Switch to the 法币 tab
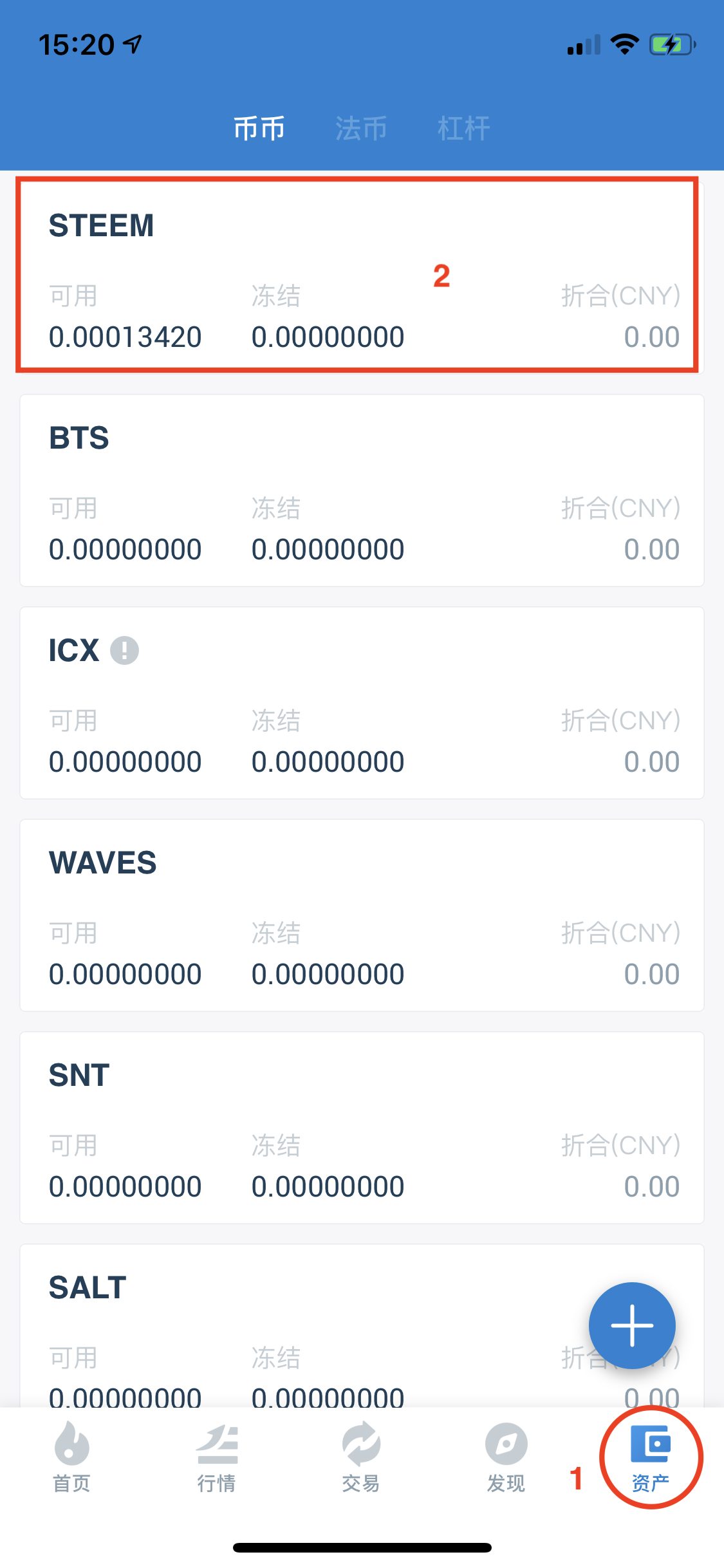The image size is (724, 1568). click(x=361, y=129)
